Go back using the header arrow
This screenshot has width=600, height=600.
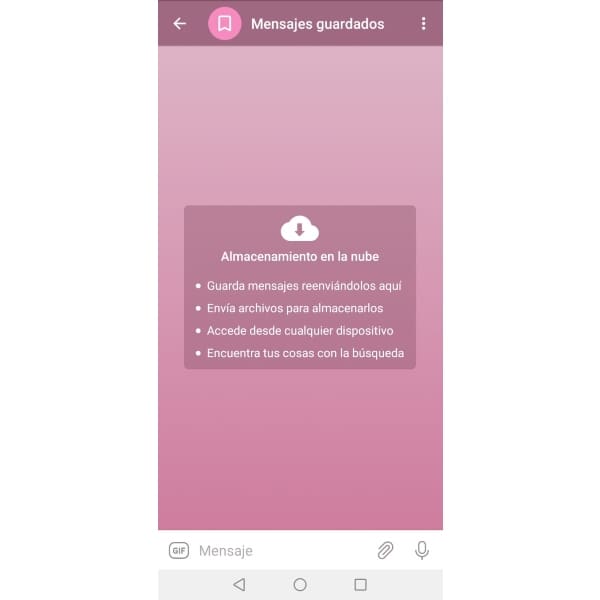[x=180, y=24]
